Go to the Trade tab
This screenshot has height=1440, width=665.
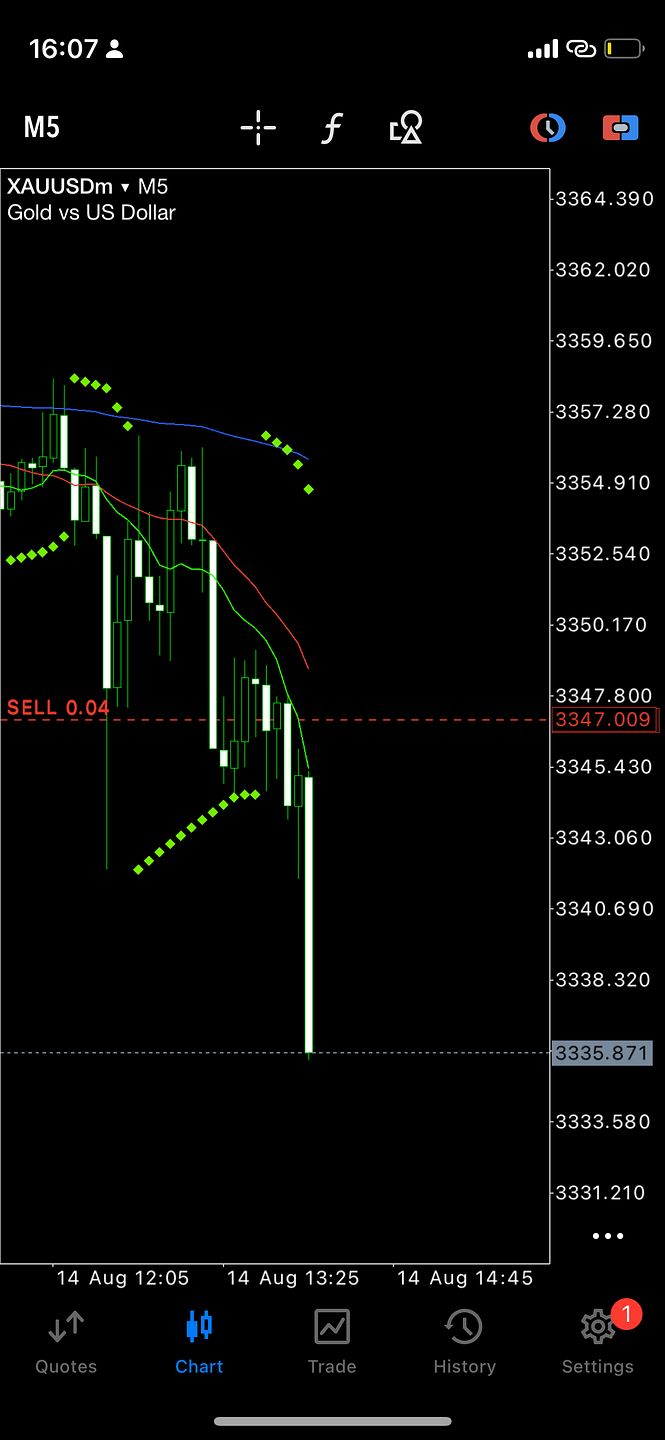(332, 1342)
